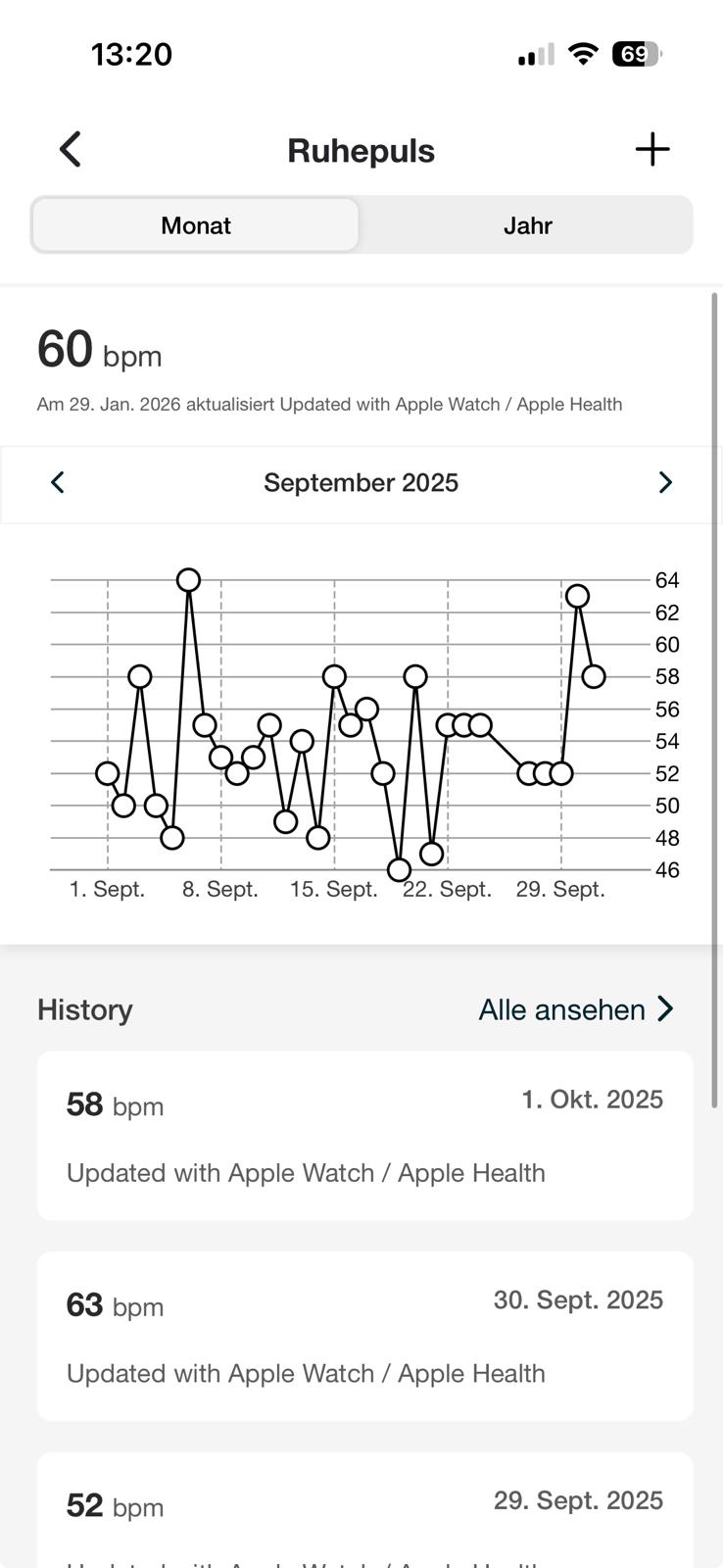The image size is (723, 1568).
Task: Add a new resting pulse entry
Action: pyautogui.click(x=652, y=150)
